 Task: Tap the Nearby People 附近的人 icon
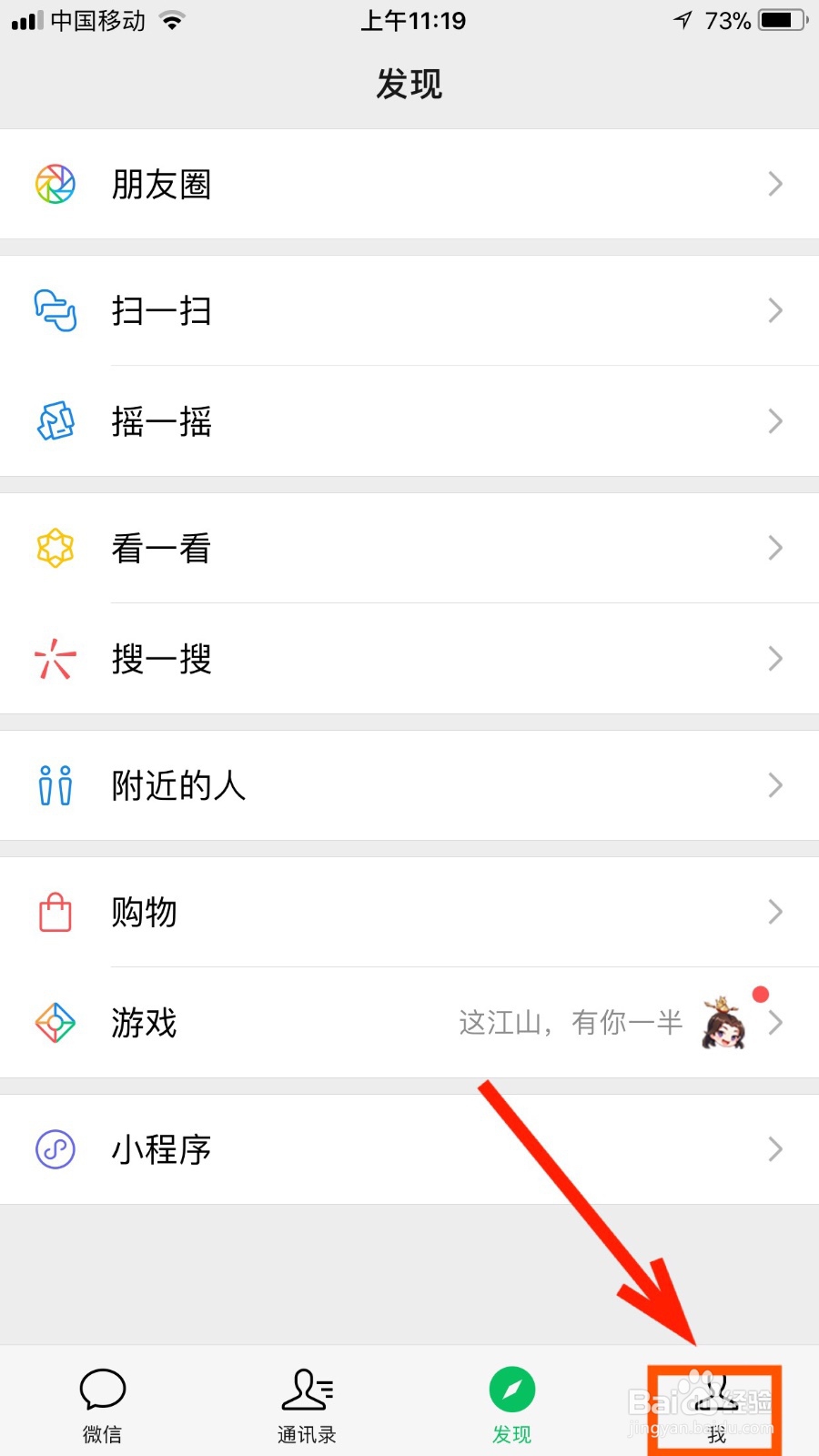pyautogui.click(x=55, y=784)
